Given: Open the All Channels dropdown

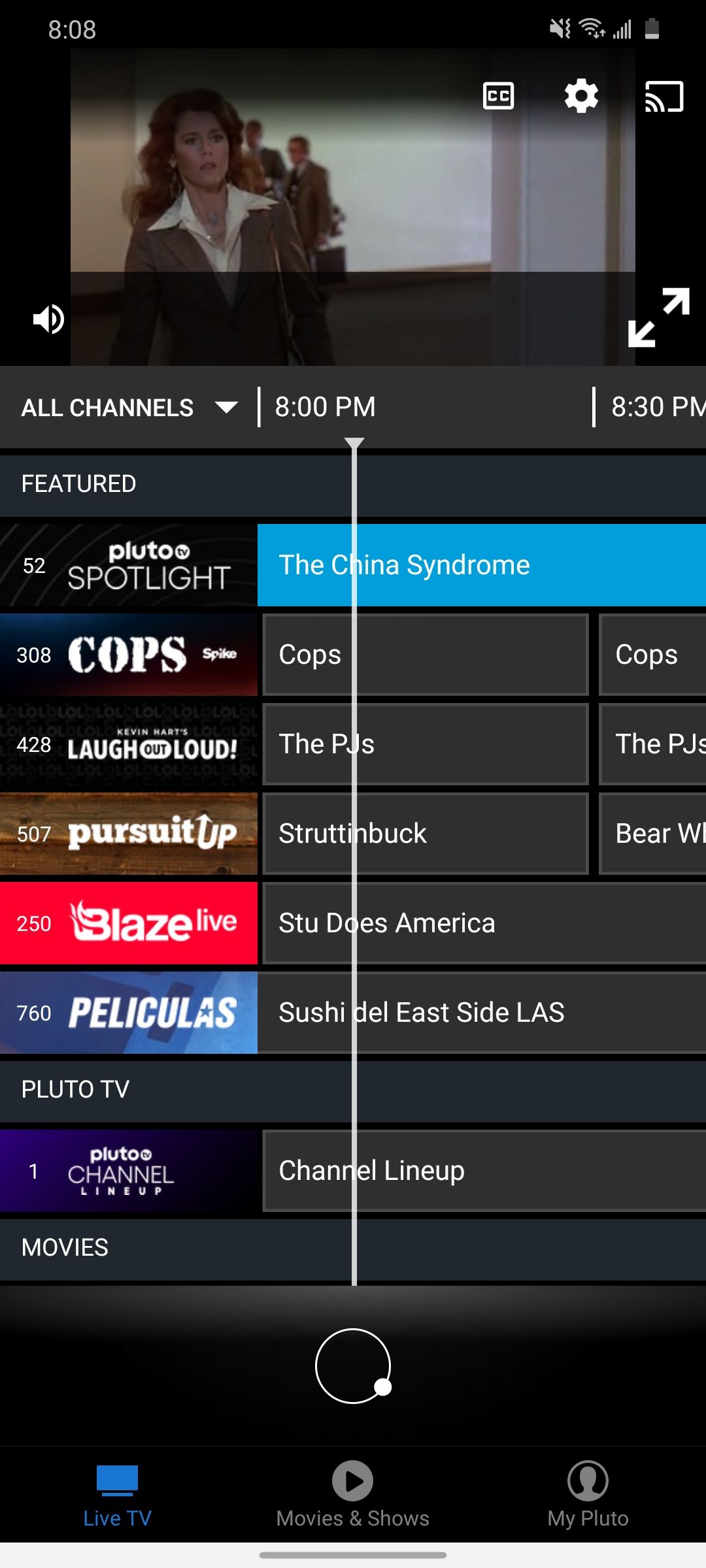Looking at the screenshot, I should click(129, 408).
